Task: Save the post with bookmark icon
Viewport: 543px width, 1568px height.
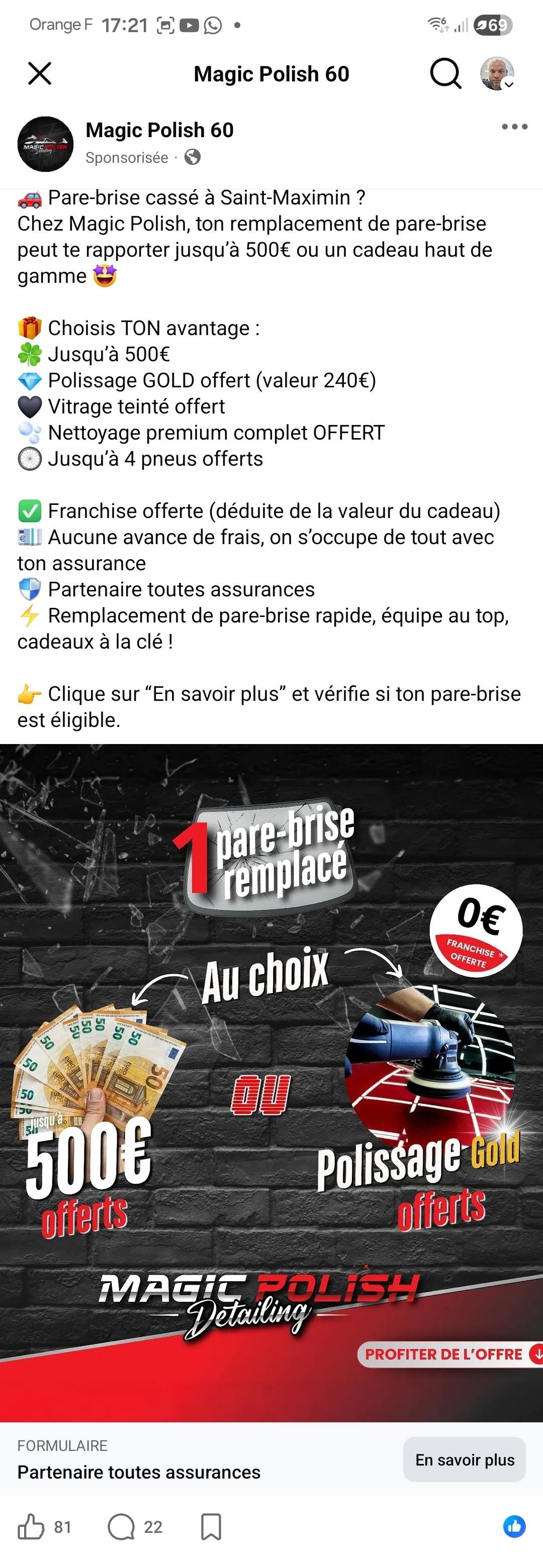Action: tap(211, 1527)
